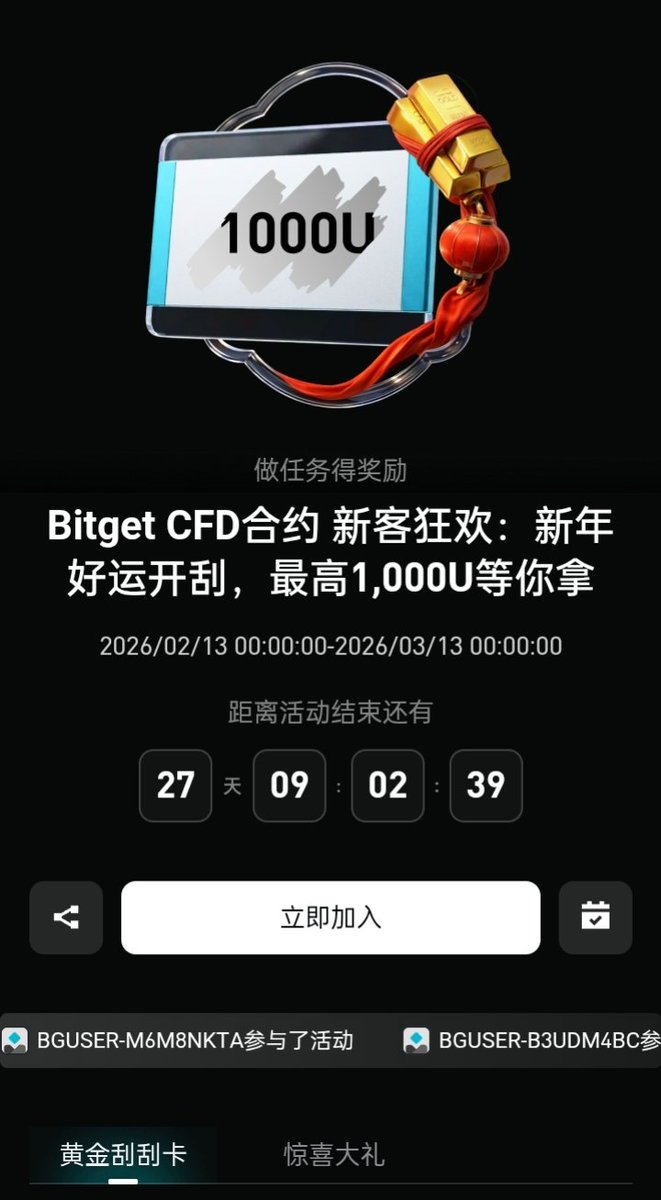Tap the 立即加入 button

coord(330,917)
